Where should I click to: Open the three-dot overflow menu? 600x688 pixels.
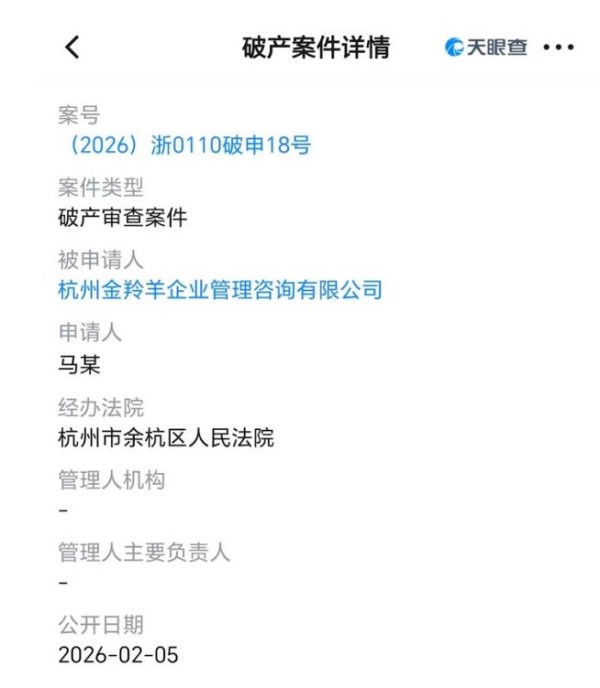pyautogui.click(x=558, y=47)
